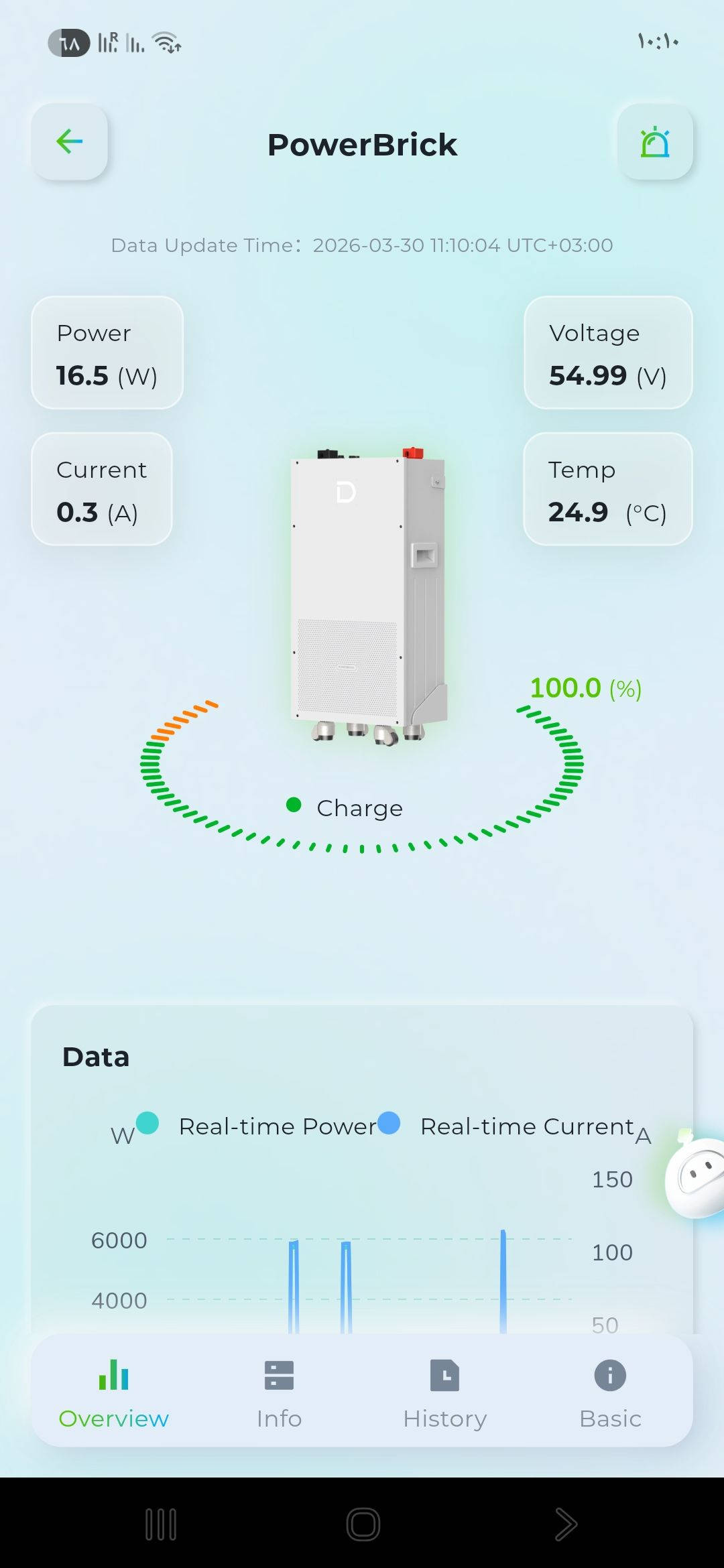Switch to the Overview tab
This screenshot has width=724, height=1568.
coord(113,1394)
